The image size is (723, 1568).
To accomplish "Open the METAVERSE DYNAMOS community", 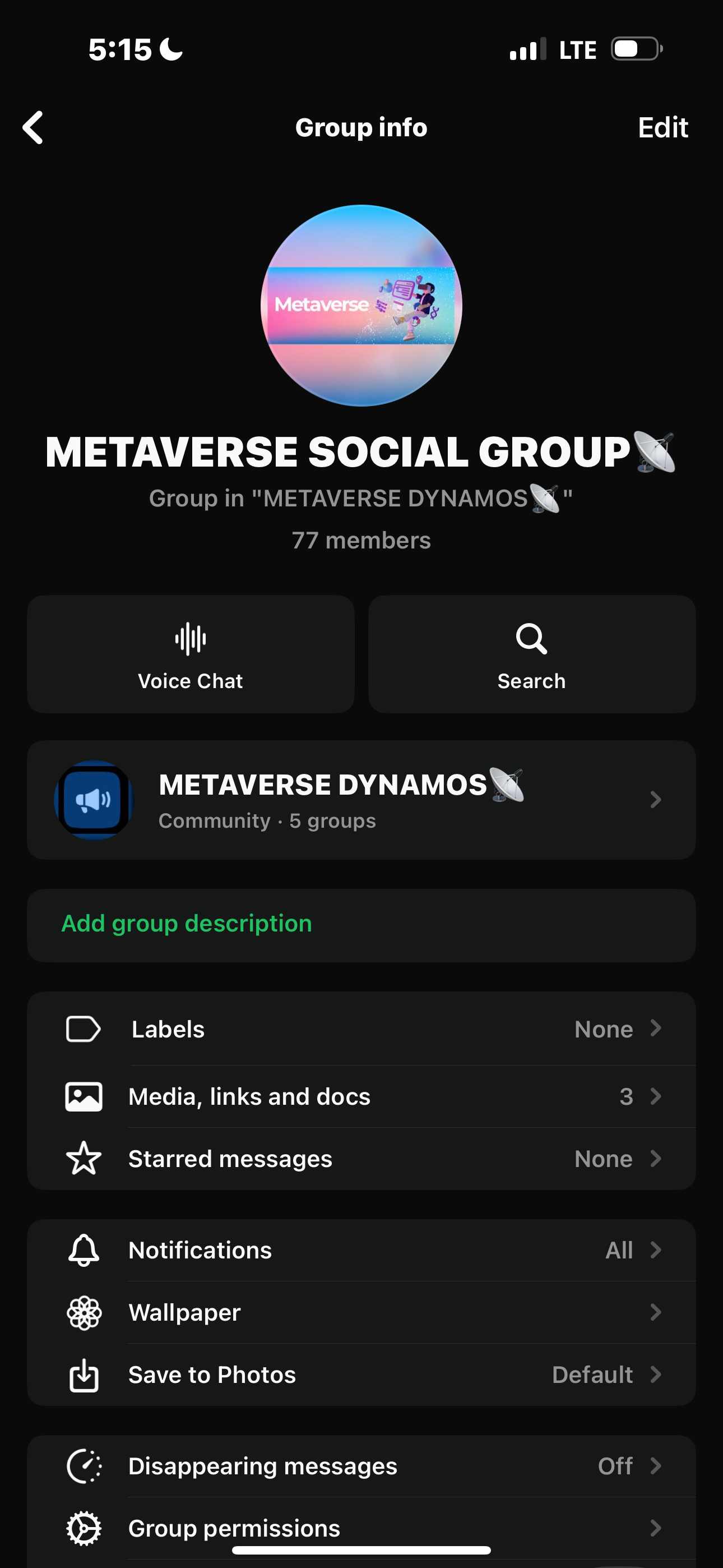I will [x=361, y=800].
